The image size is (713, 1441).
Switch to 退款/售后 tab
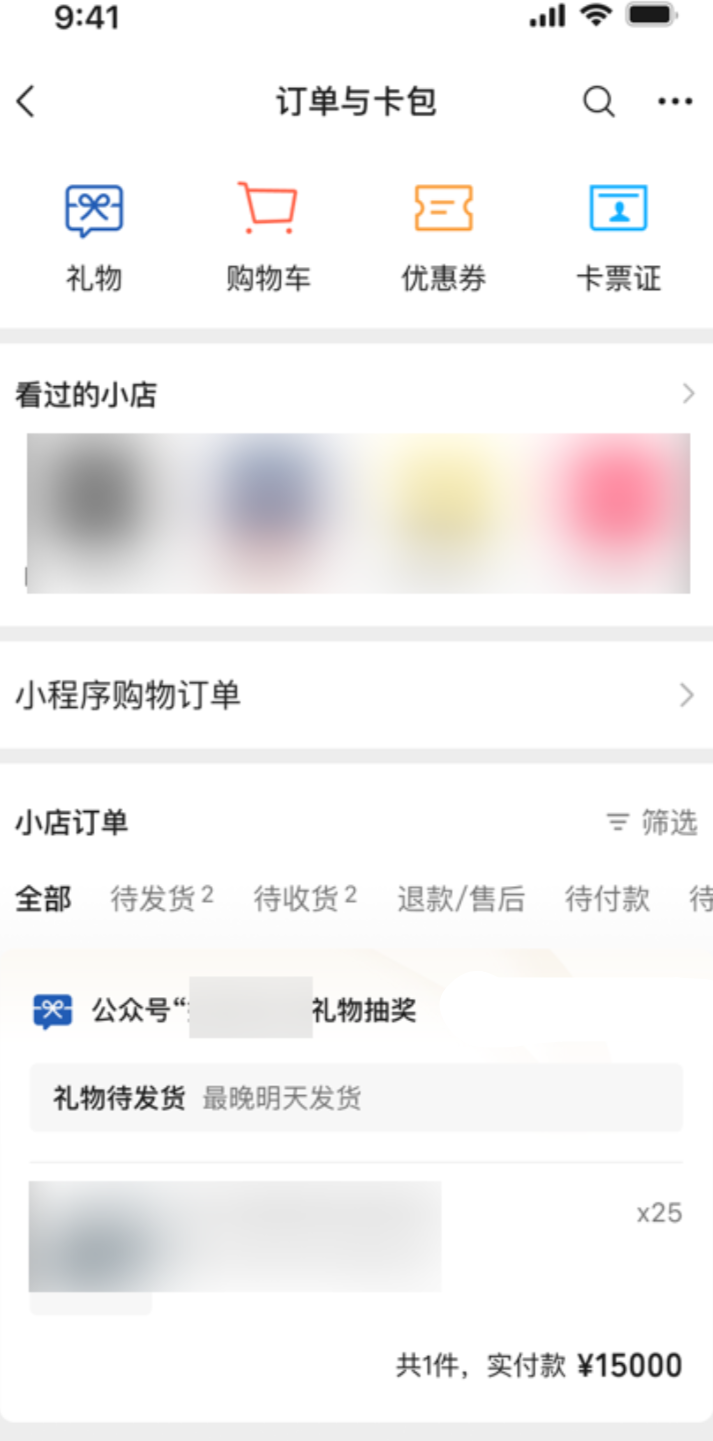tap(460, 899)
